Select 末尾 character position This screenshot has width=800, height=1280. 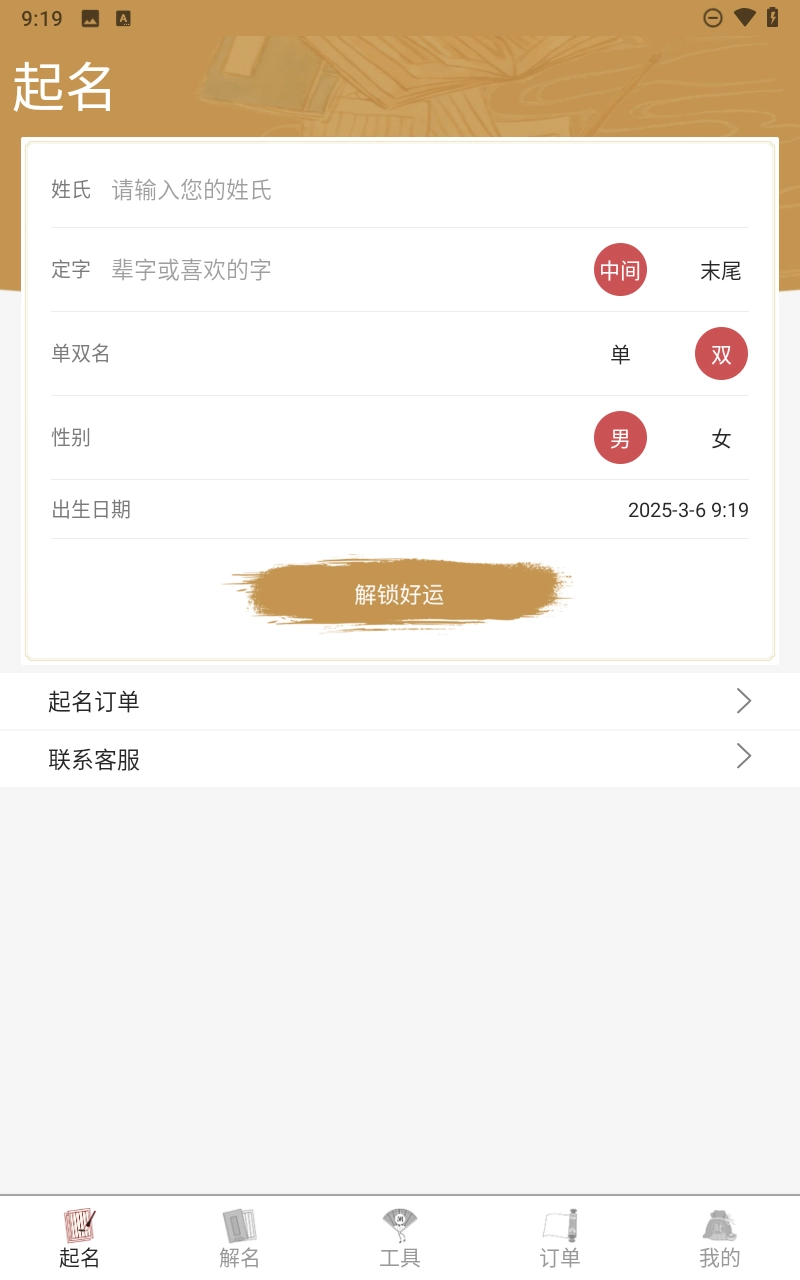[x=720, y=270]
